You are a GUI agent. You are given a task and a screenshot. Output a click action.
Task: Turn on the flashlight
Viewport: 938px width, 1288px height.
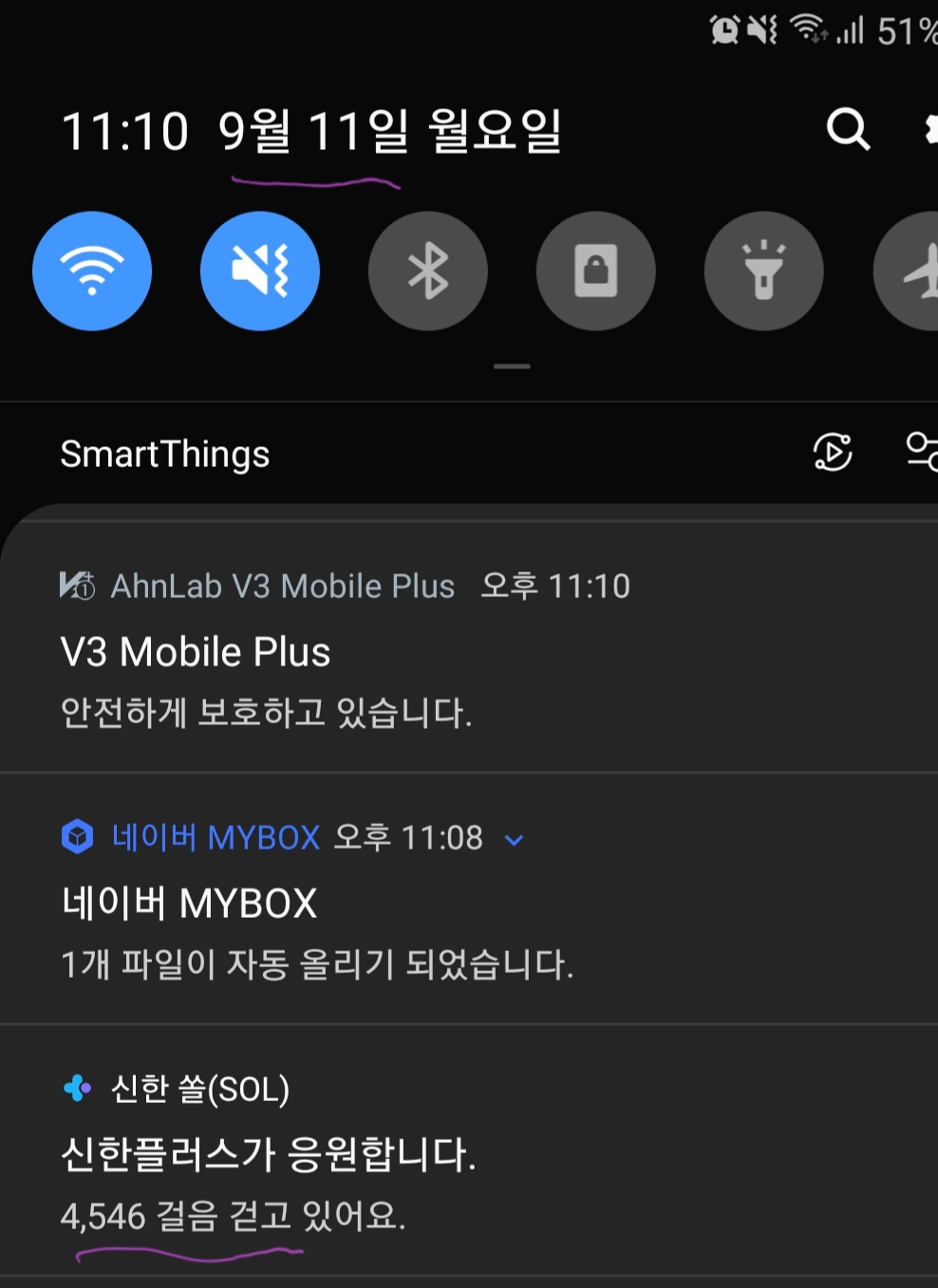click(763, 271)
